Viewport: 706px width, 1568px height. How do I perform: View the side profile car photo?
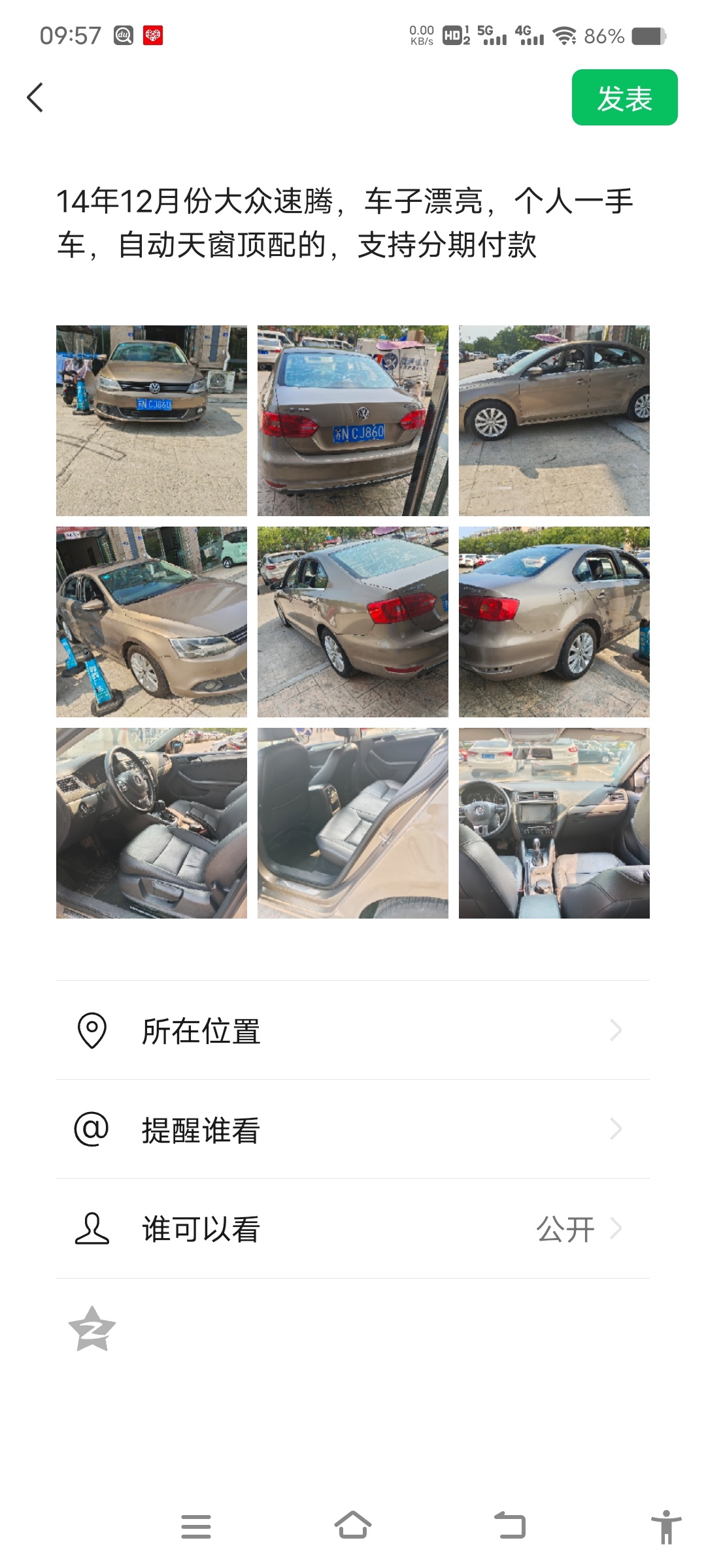coord(554,421)
